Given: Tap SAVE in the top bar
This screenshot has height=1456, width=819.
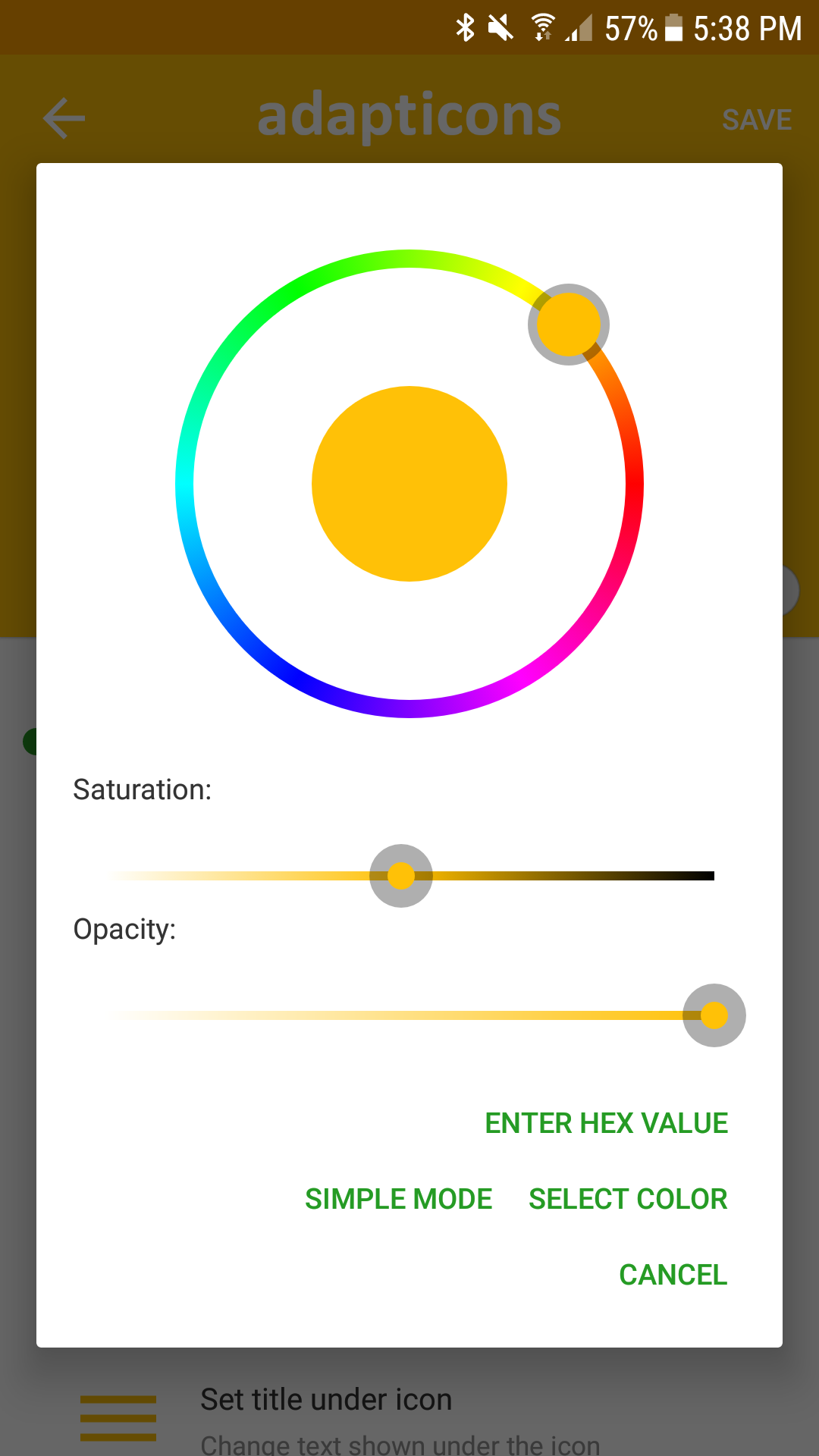Looking at the screenshot, I should [756, 119].
